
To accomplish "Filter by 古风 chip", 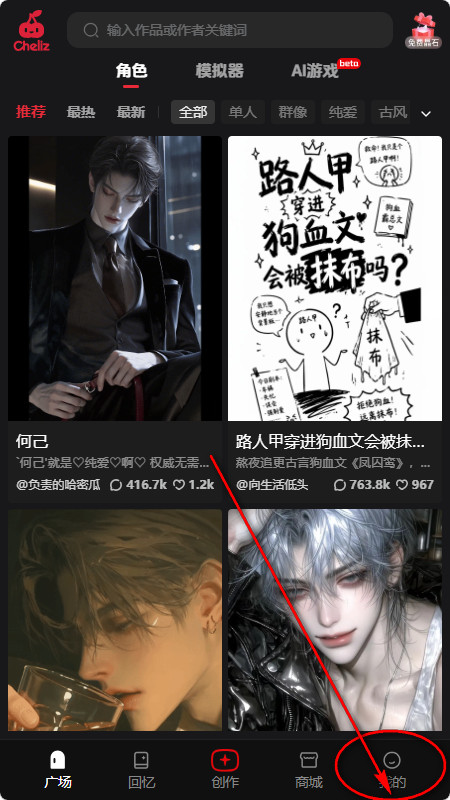I will (x=391, y=112).
